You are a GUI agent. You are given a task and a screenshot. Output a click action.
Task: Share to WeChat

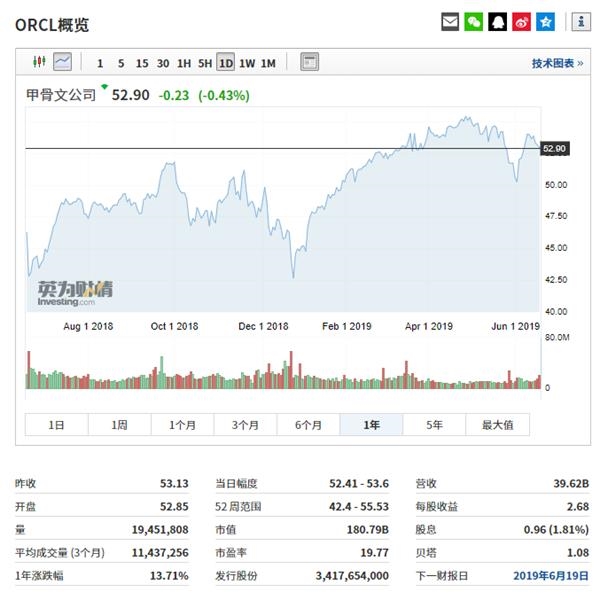point(474,21)
